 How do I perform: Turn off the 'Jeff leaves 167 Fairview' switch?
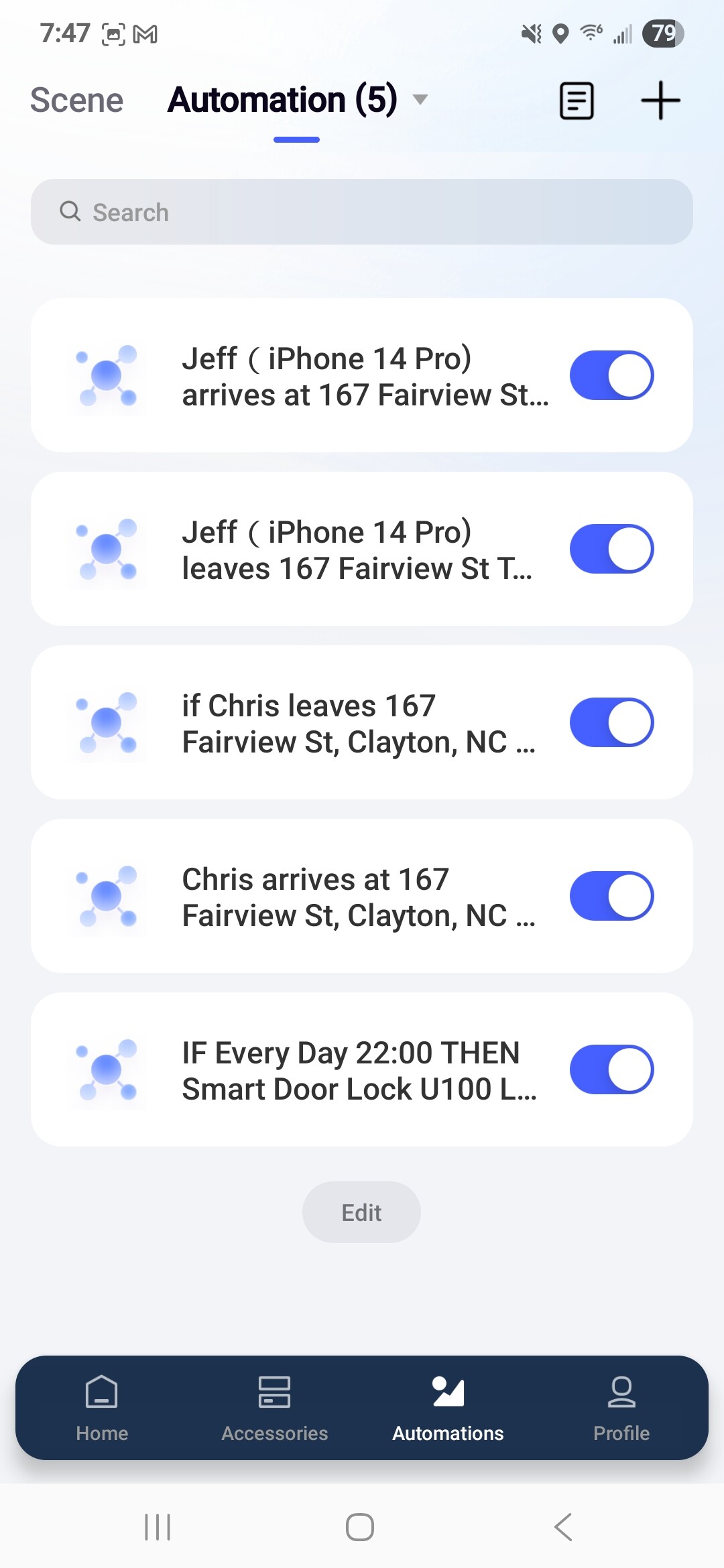click(x=611, y=549)
